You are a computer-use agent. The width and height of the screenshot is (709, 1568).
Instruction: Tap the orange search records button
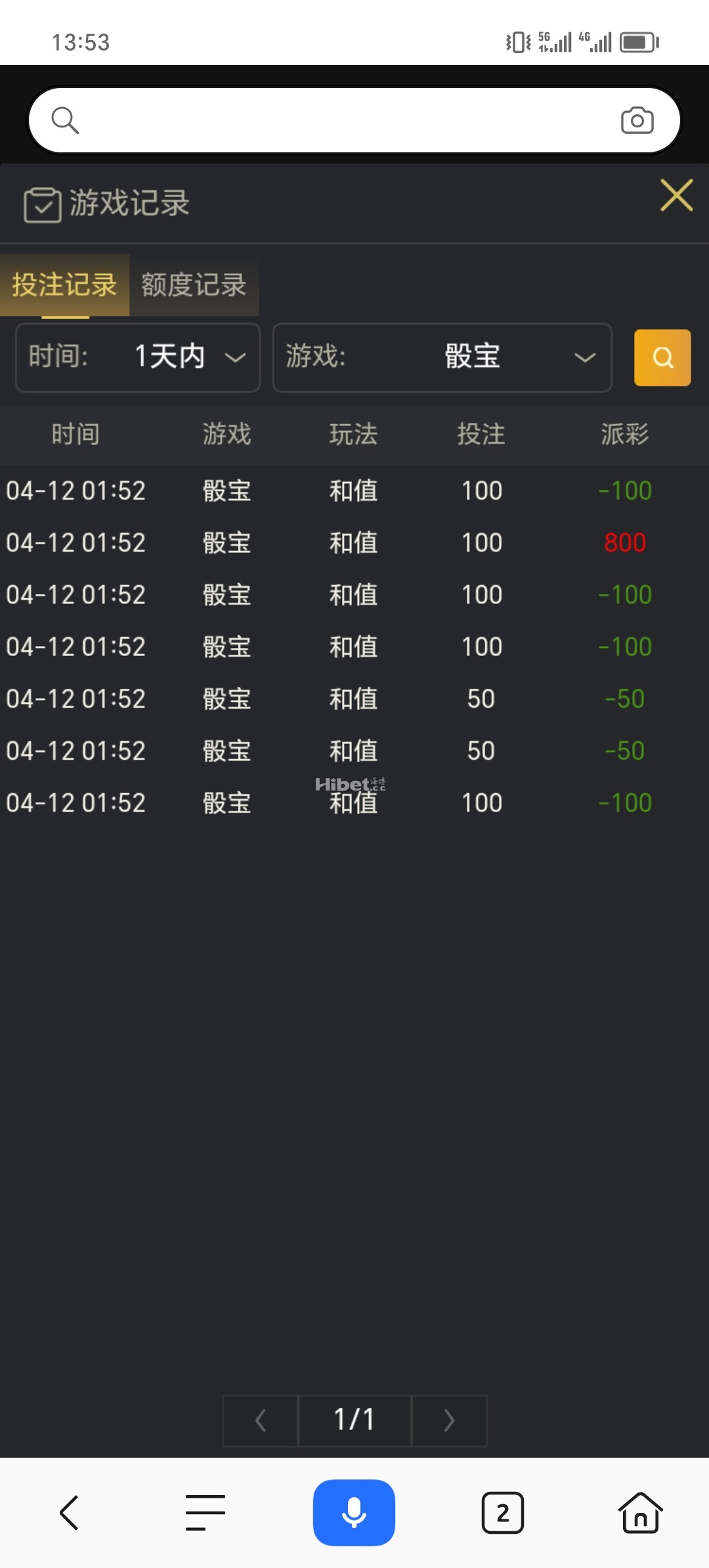(662, 357)
